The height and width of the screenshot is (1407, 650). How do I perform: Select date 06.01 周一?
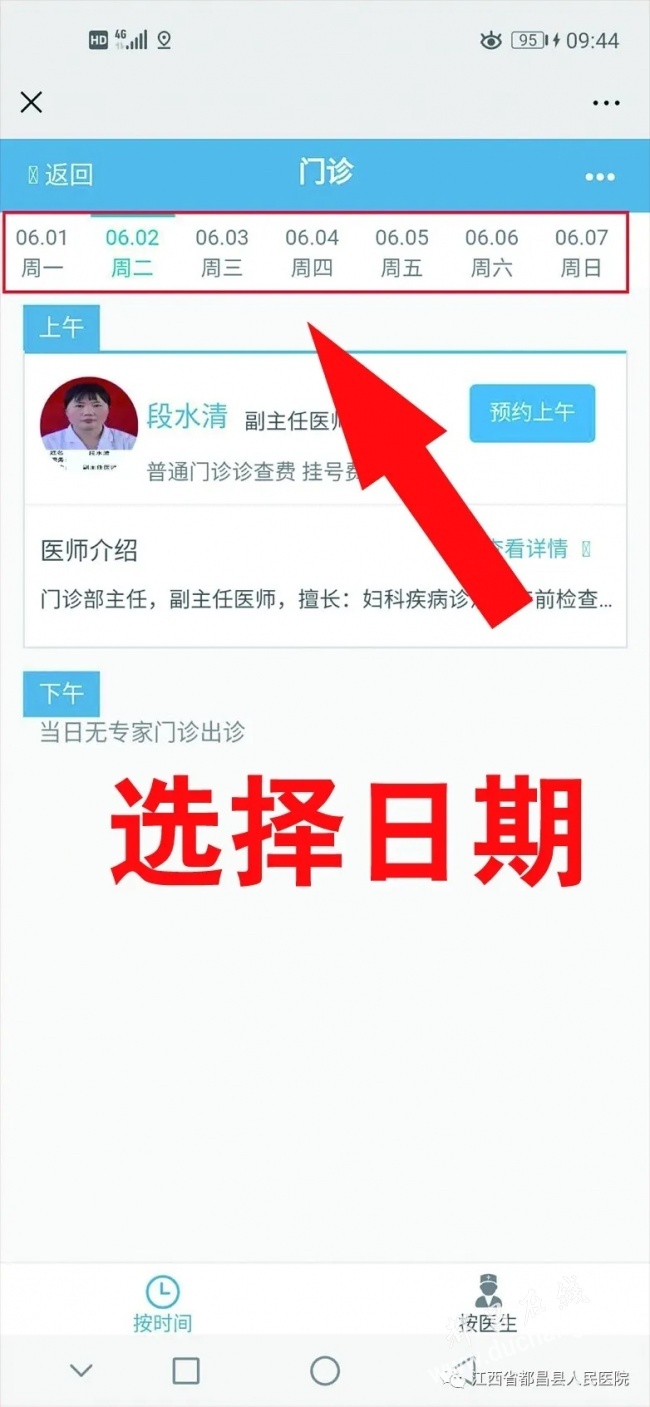click(42, 252)
